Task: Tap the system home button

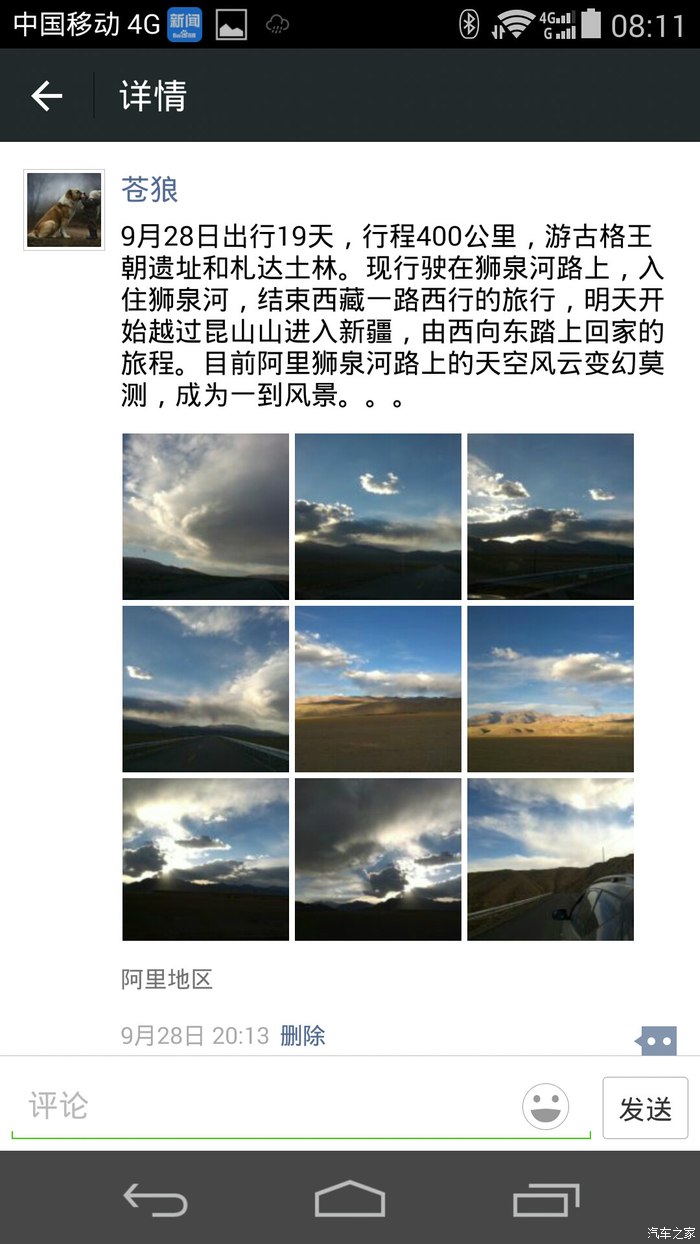Action: pos(350,1198)
